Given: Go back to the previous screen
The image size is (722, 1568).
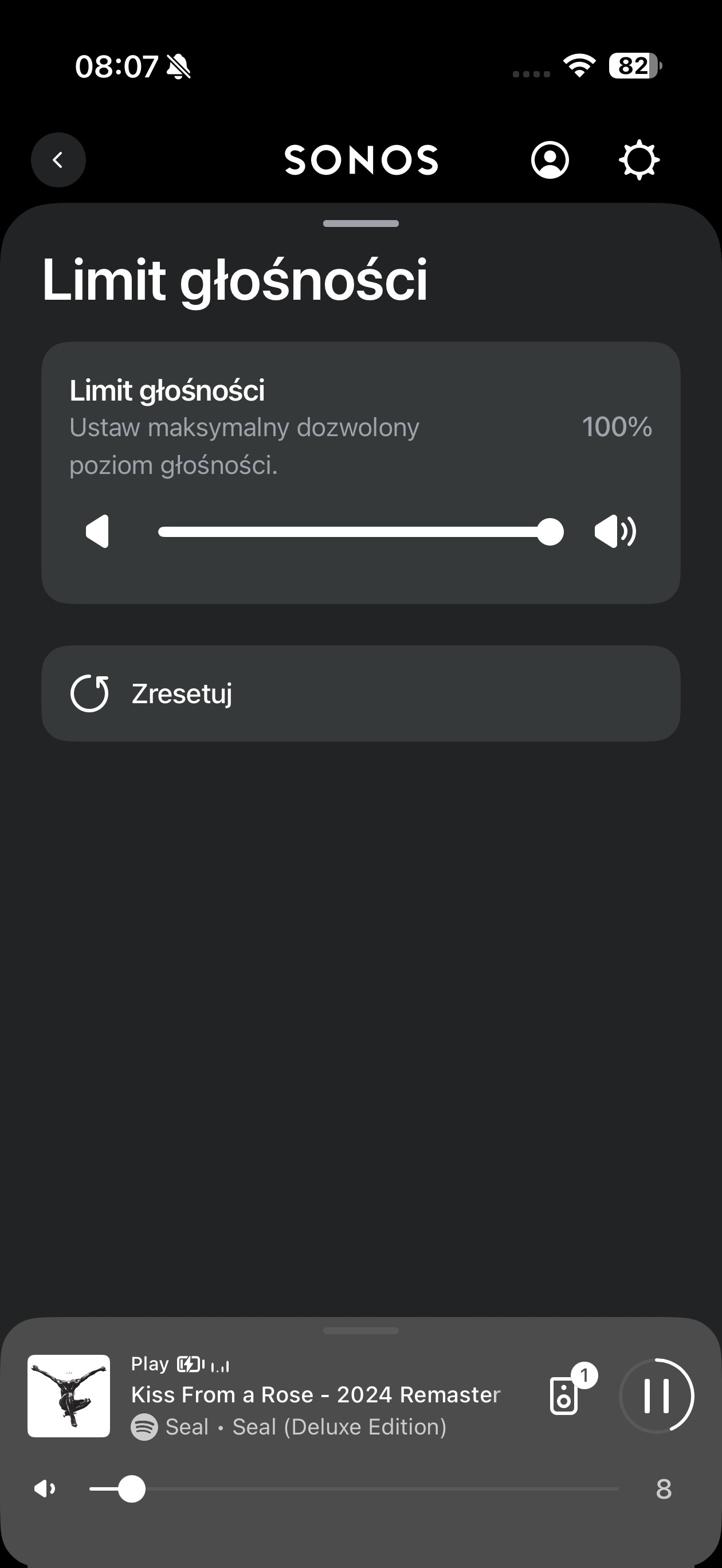Looking at the screenshot, I should click(x=58, y=160).
